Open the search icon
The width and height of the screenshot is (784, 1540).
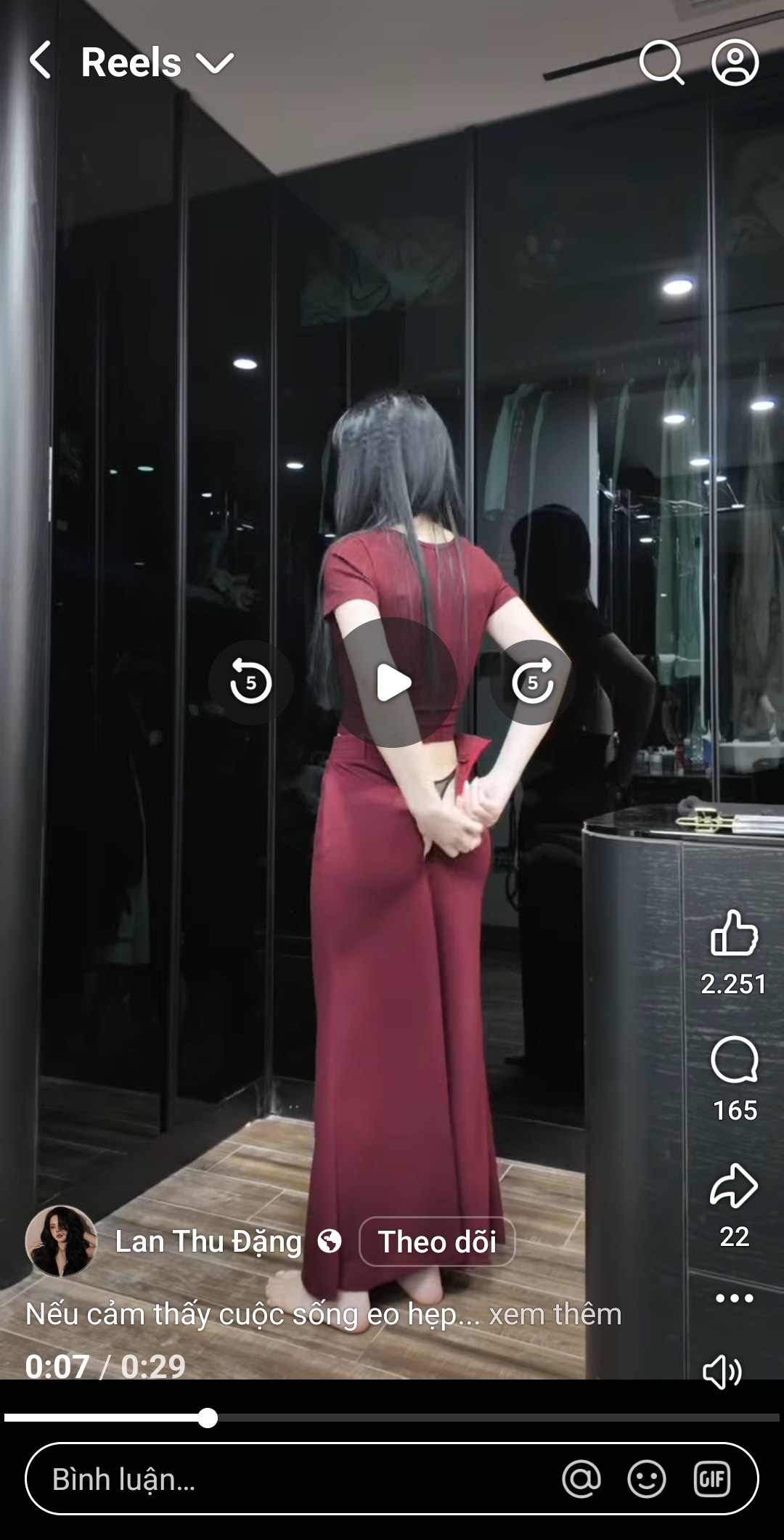click(661, 62)
